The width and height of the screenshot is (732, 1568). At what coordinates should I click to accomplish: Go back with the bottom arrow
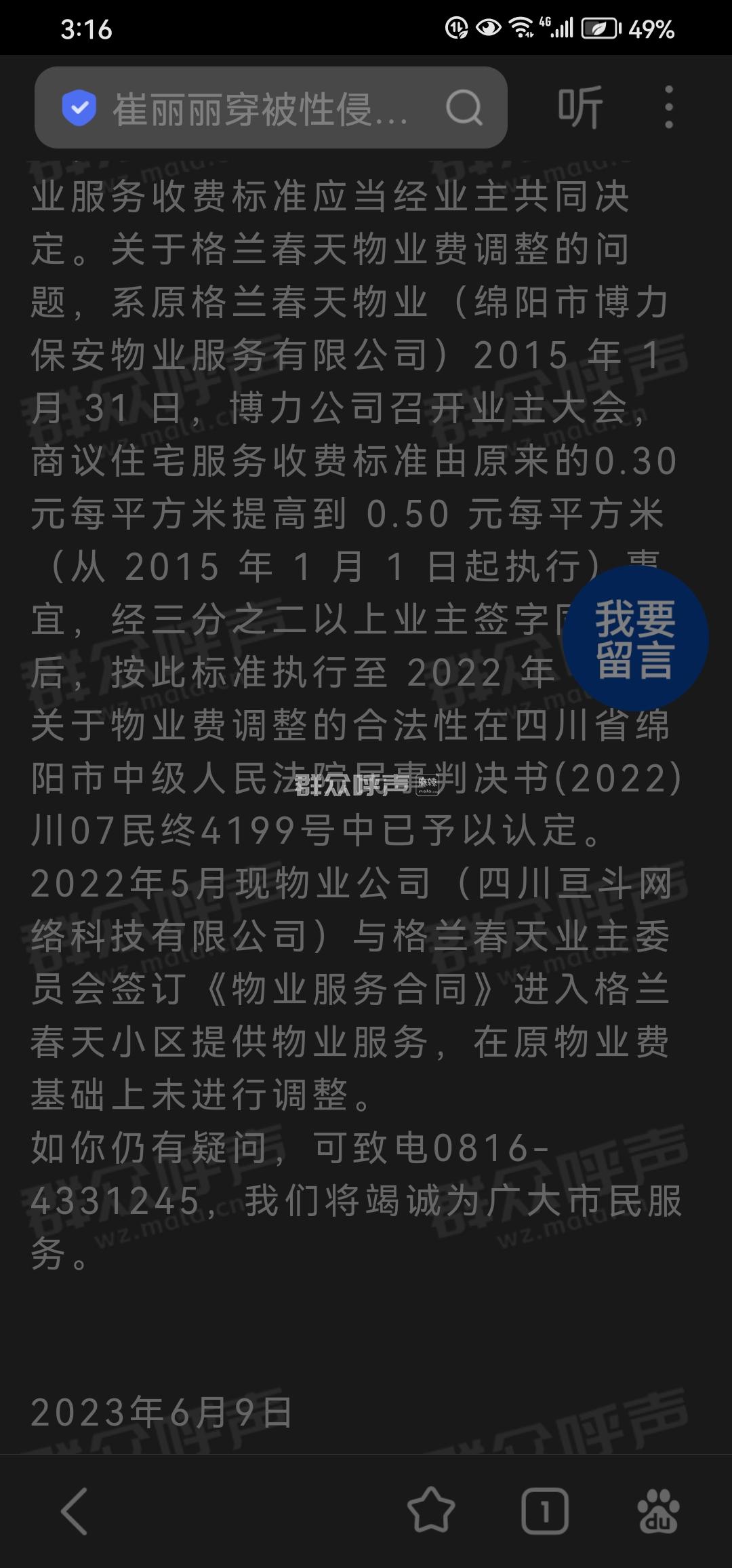click(x=75, y=1511)
